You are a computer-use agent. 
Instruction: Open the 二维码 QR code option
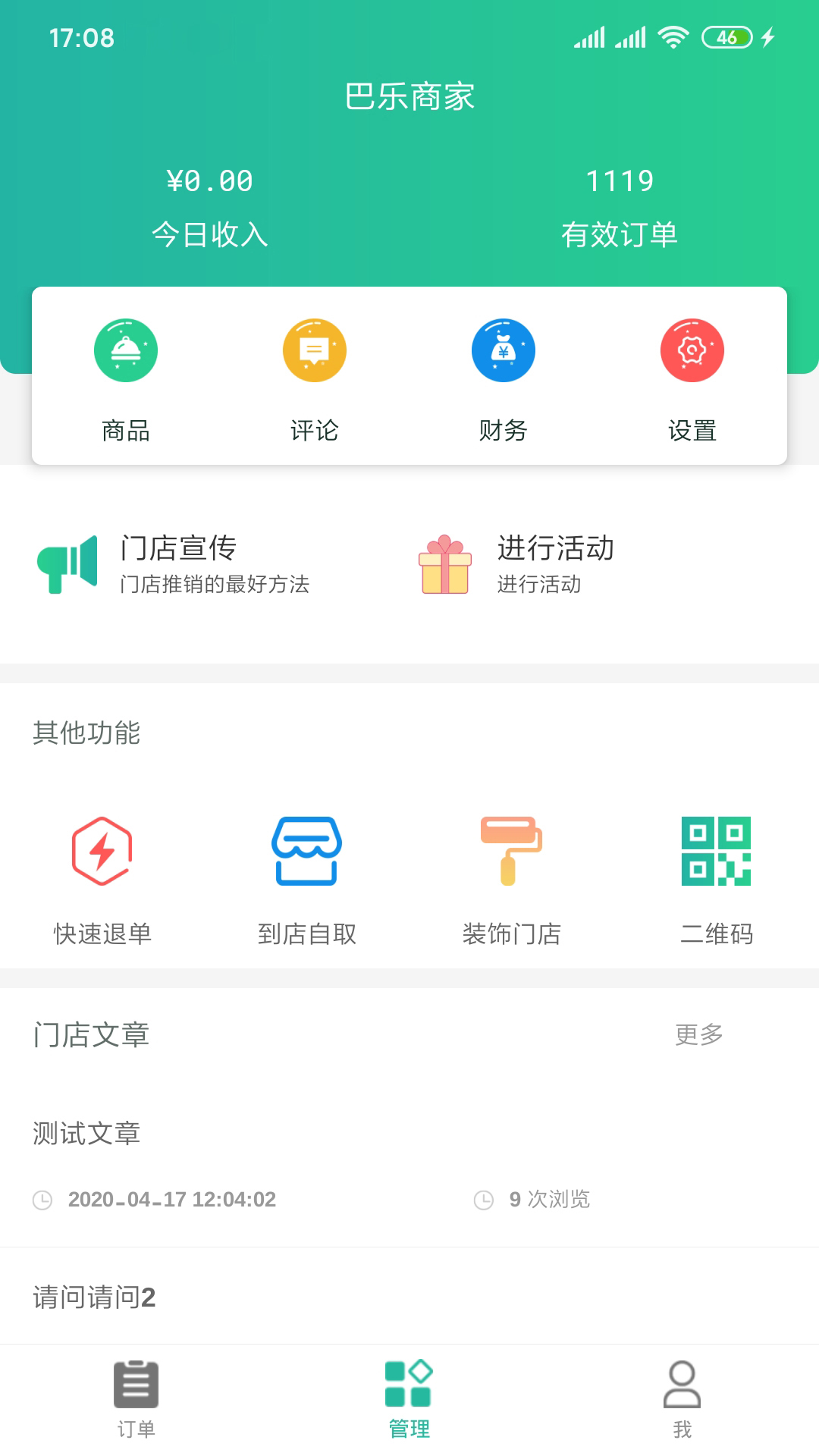(x=717, y=880)
